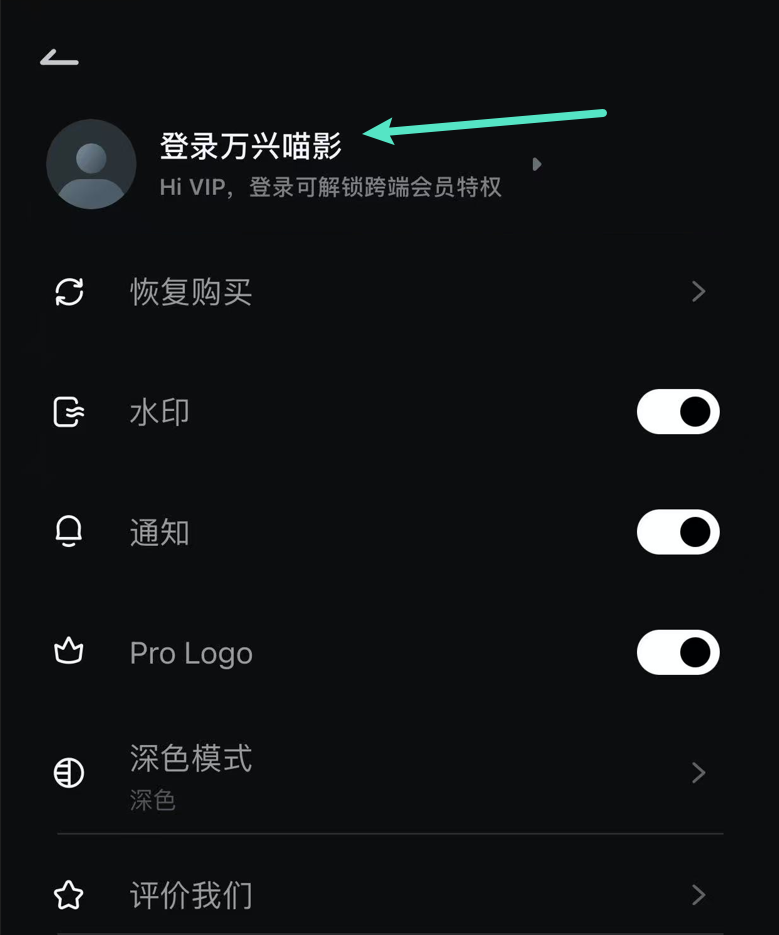Disable the 水印 watermark switch
This screenshot has height=935, width=779.
678,411
